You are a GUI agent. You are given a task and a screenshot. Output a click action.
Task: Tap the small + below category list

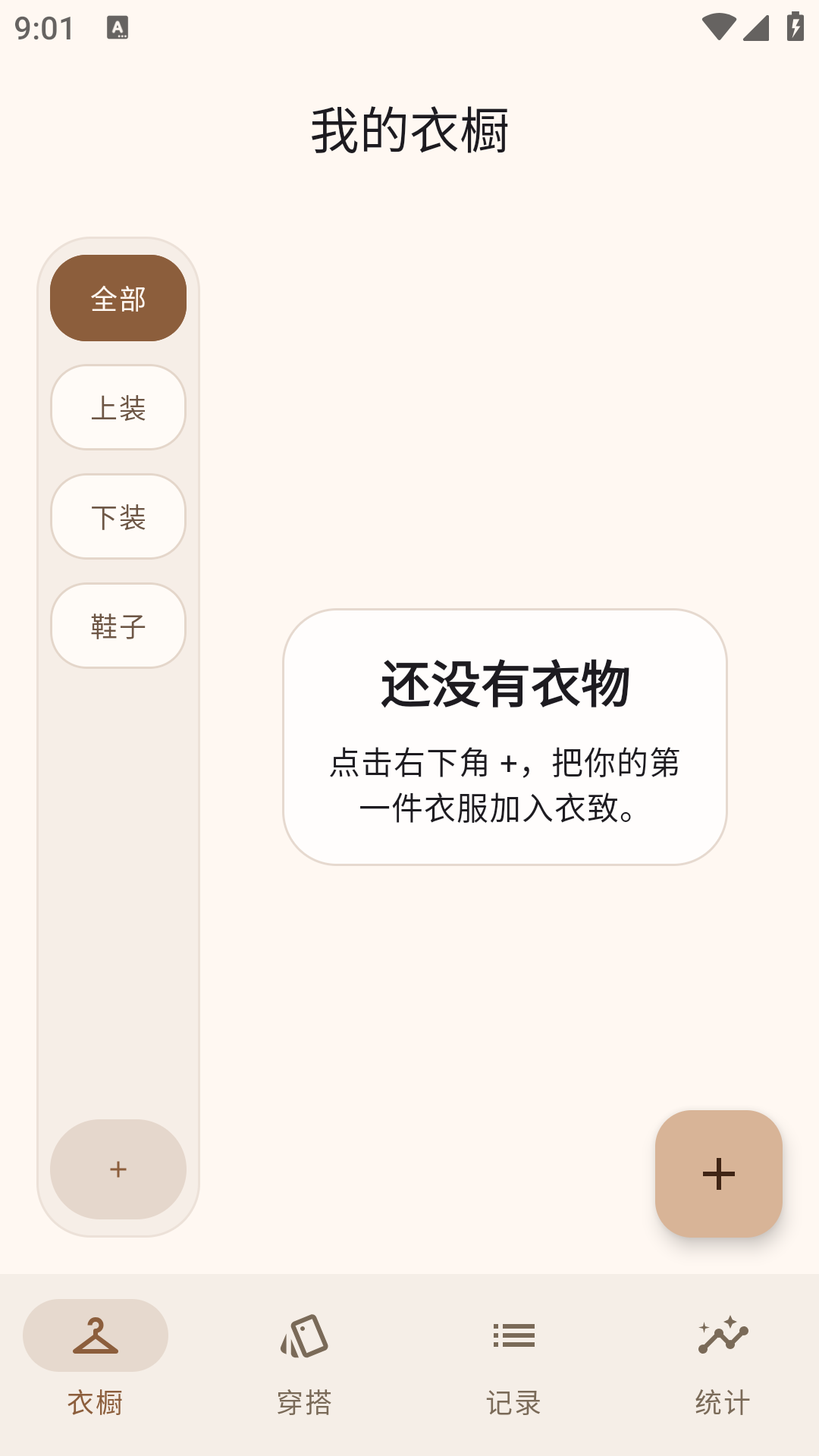tap(118, 1169)
